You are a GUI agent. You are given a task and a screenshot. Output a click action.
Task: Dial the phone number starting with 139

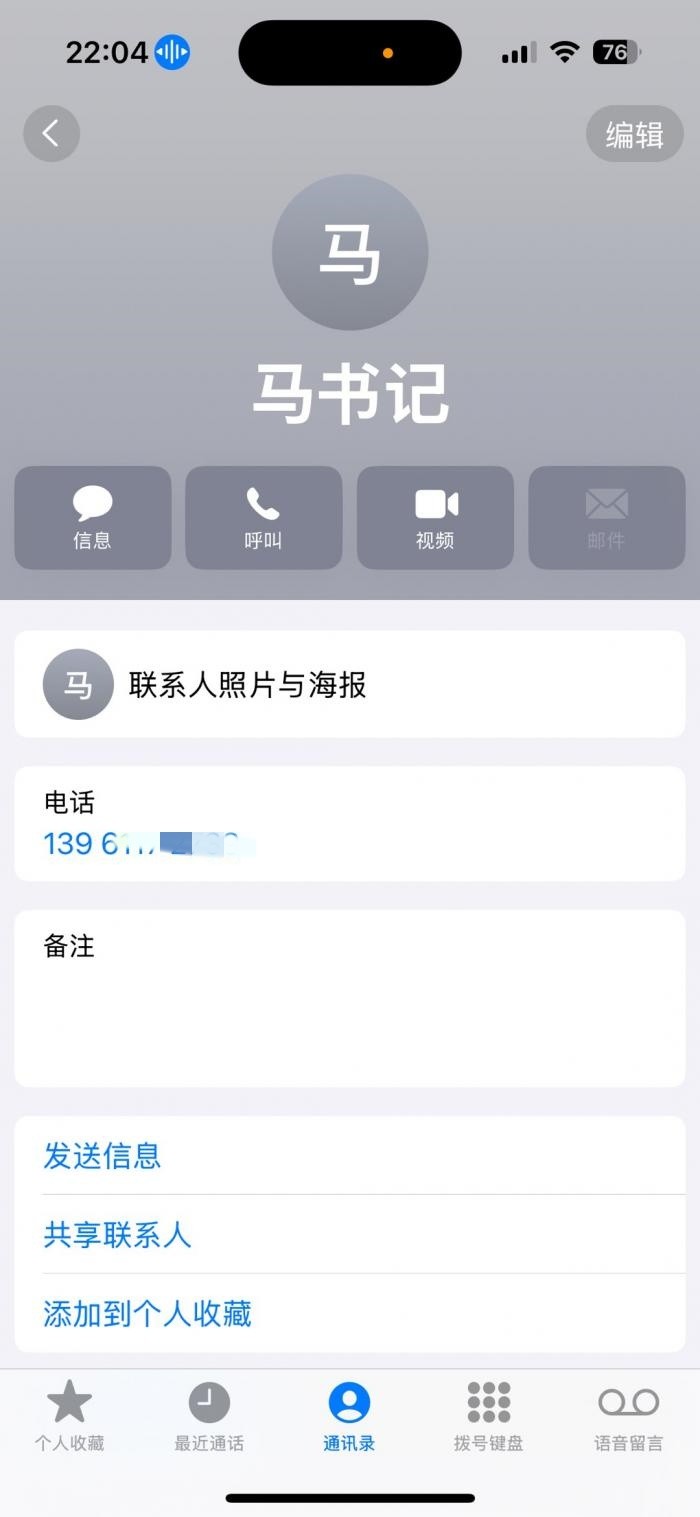pyautogui.click(x=150, y=844)
